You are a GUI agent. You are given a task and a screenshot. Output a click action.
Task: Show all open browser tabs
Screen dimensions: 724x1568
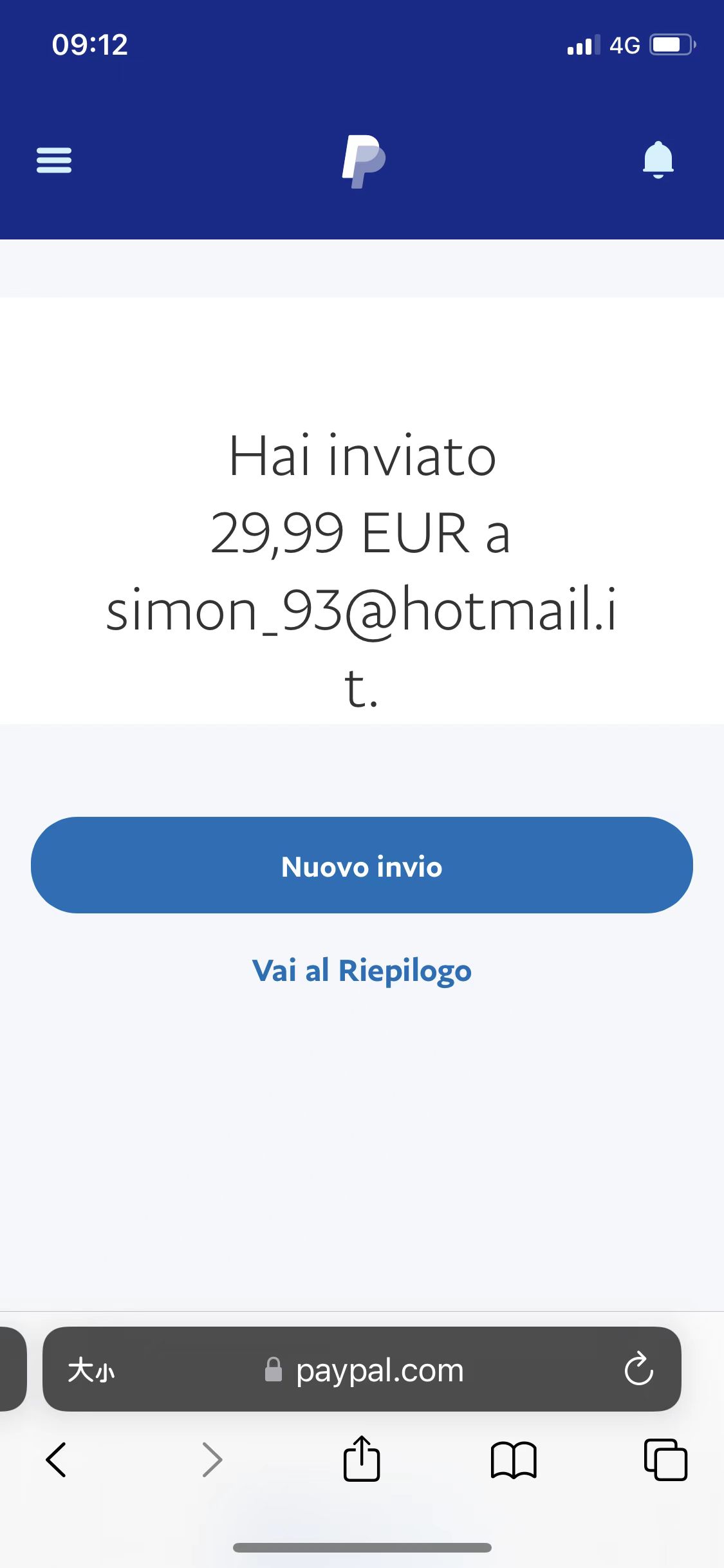(665, 1460)
